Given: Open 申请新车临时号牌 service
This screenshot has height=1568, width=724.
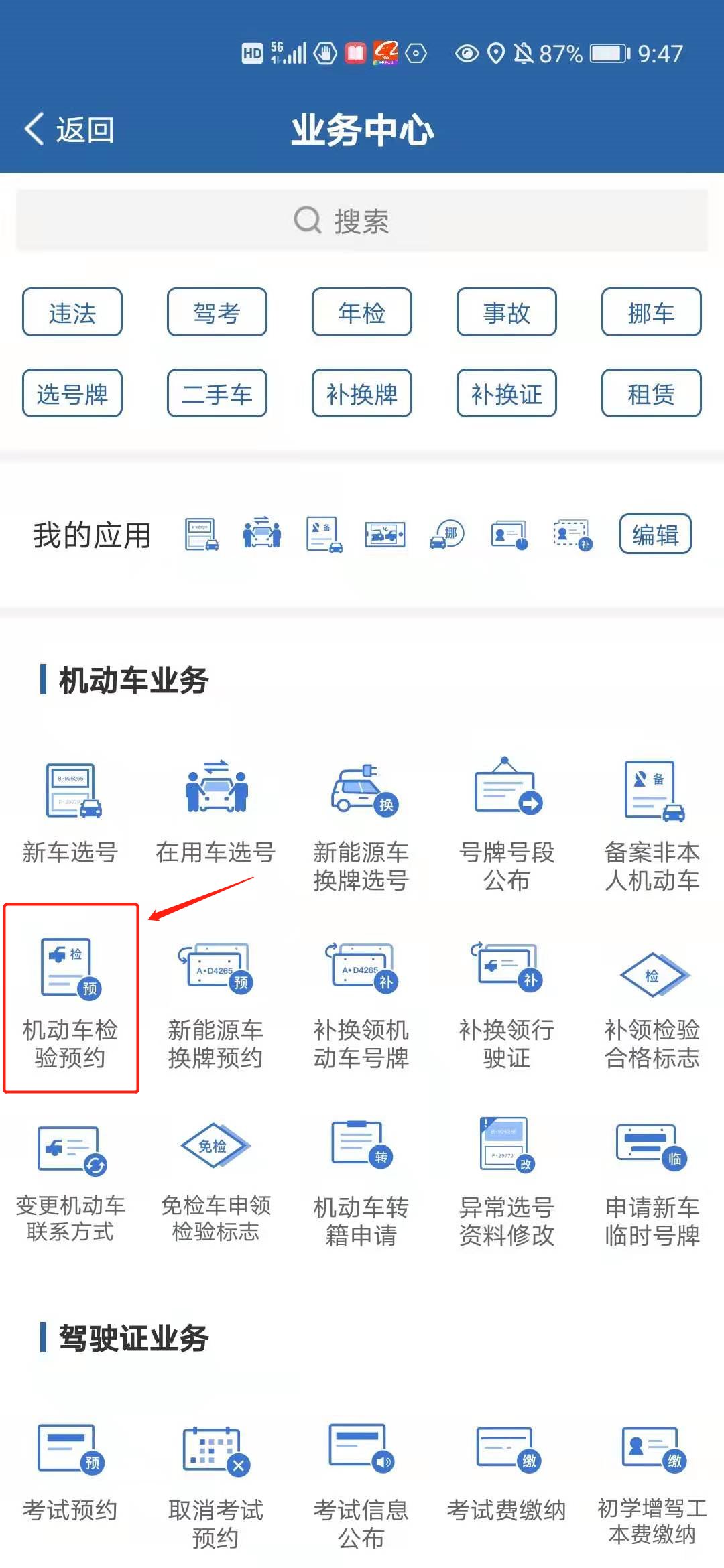Looking at the screenshot, I should pyautogui.click(x=652, y=1179).
